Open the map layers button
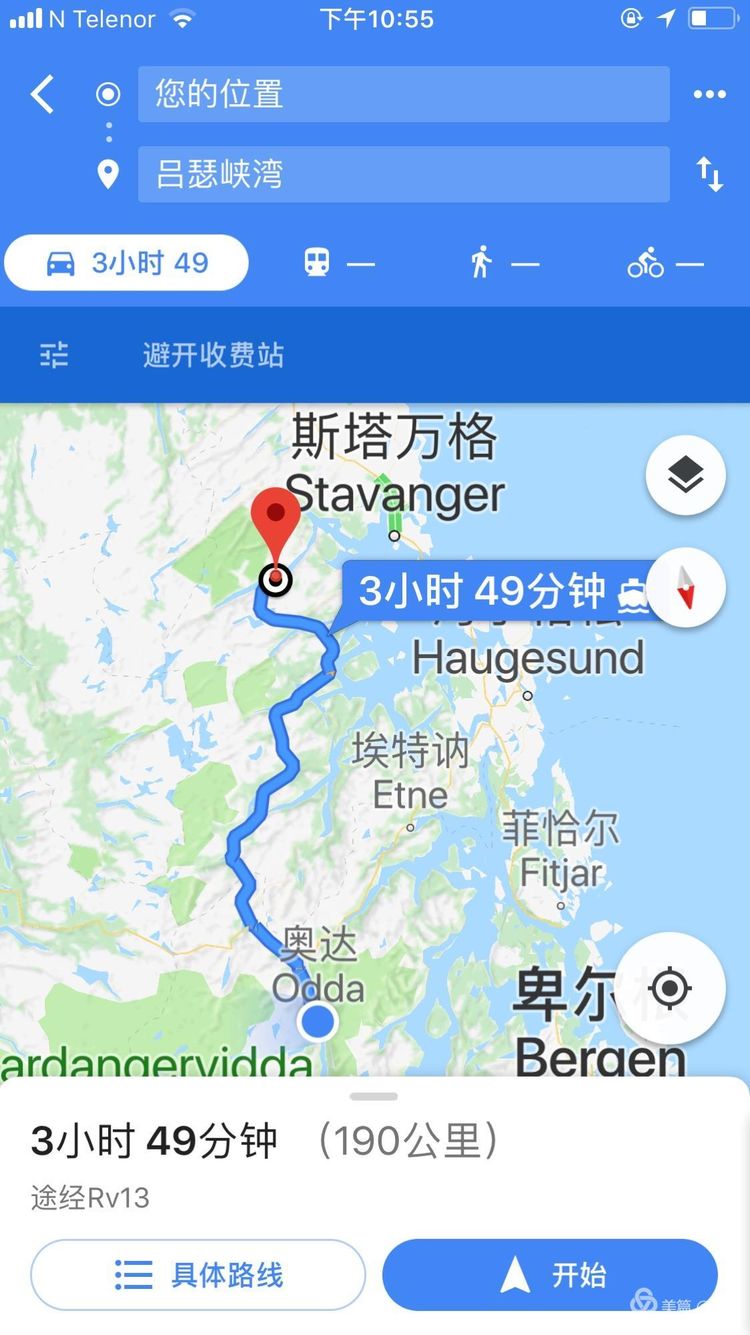 click(685, 476)
